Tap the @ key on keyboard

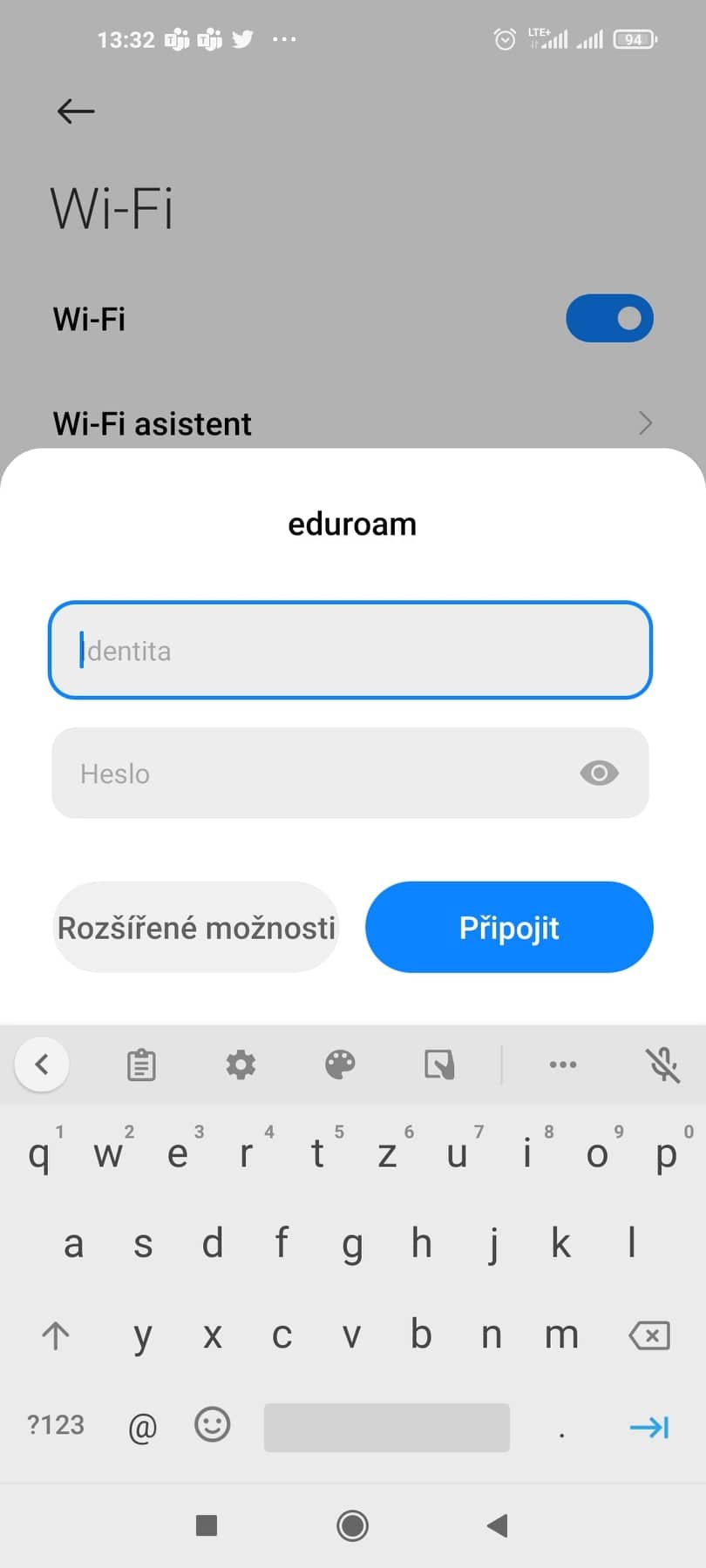coord(142,1427)
